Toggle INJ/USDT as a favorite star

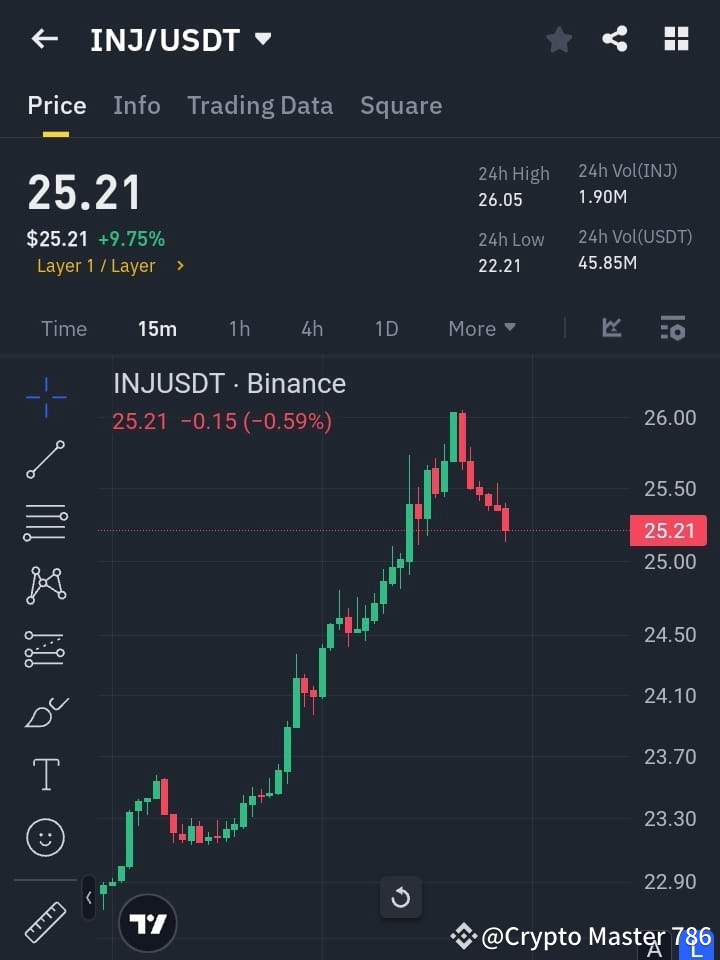(x=559, y=39)
